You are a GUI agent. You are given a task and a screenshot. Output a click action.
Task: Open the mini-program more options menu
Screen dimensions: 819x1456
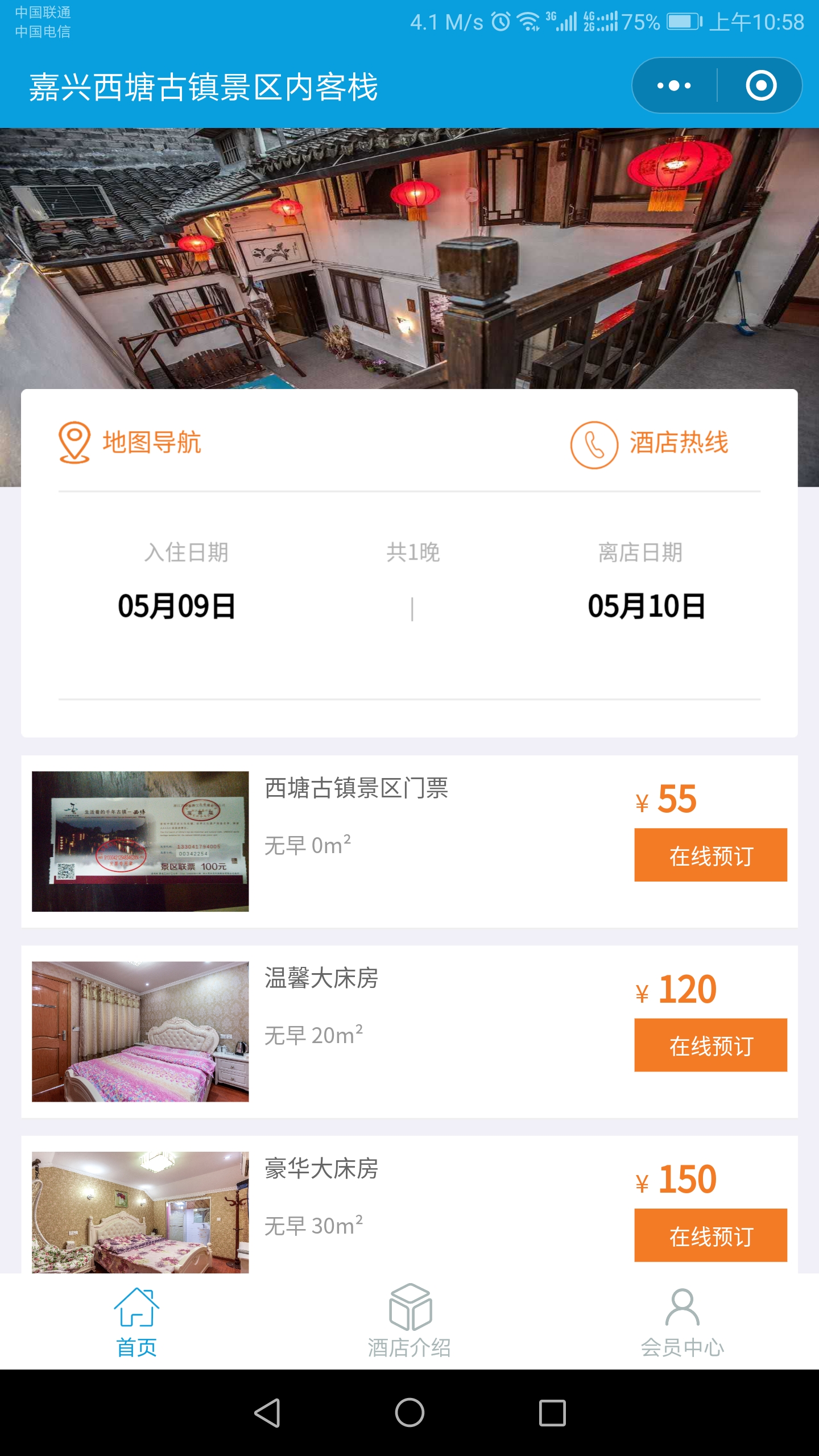tap(671, 86)
